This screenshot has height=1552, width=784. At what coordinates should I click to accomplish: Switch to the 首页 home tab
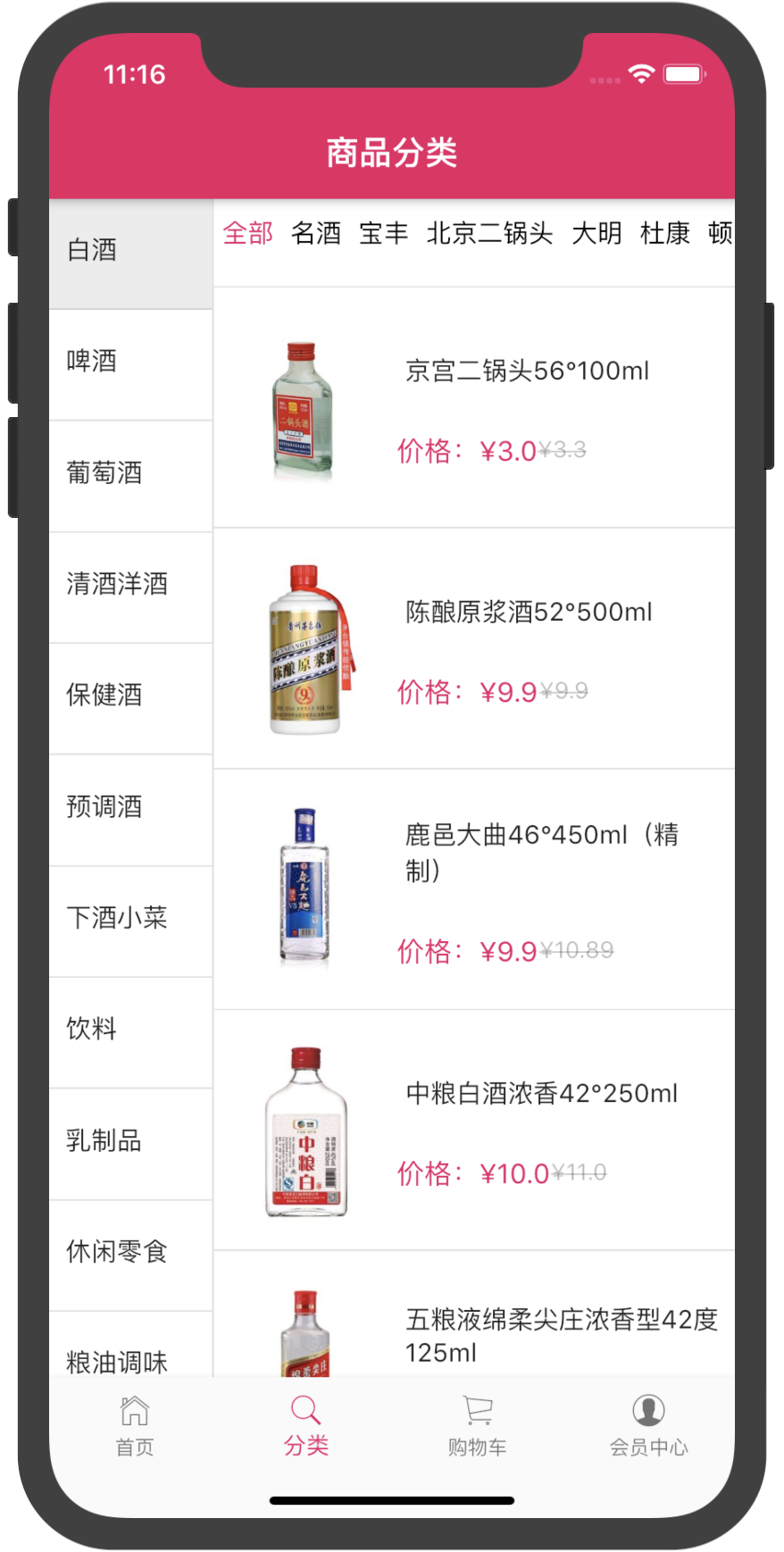pos(134,1426)
